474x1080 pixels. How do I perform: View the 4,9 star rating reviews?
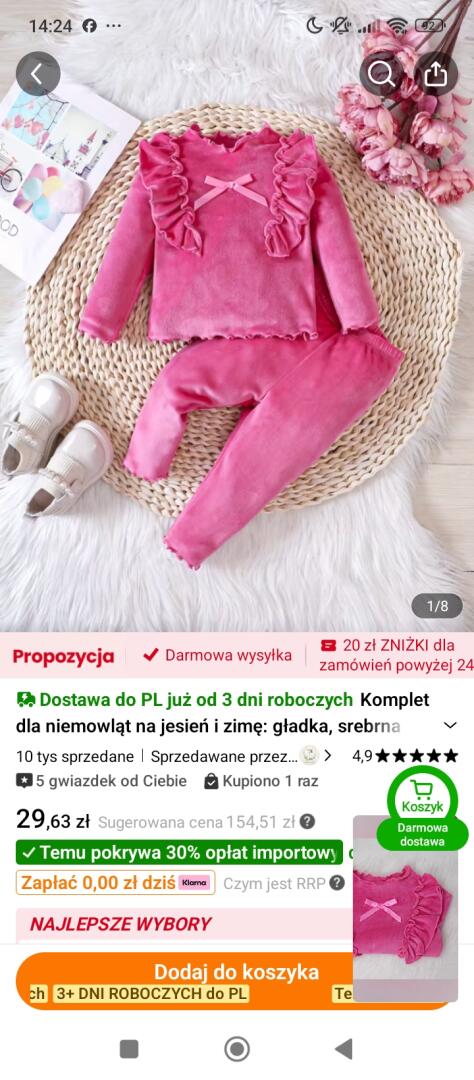click(x=405, y=756)
